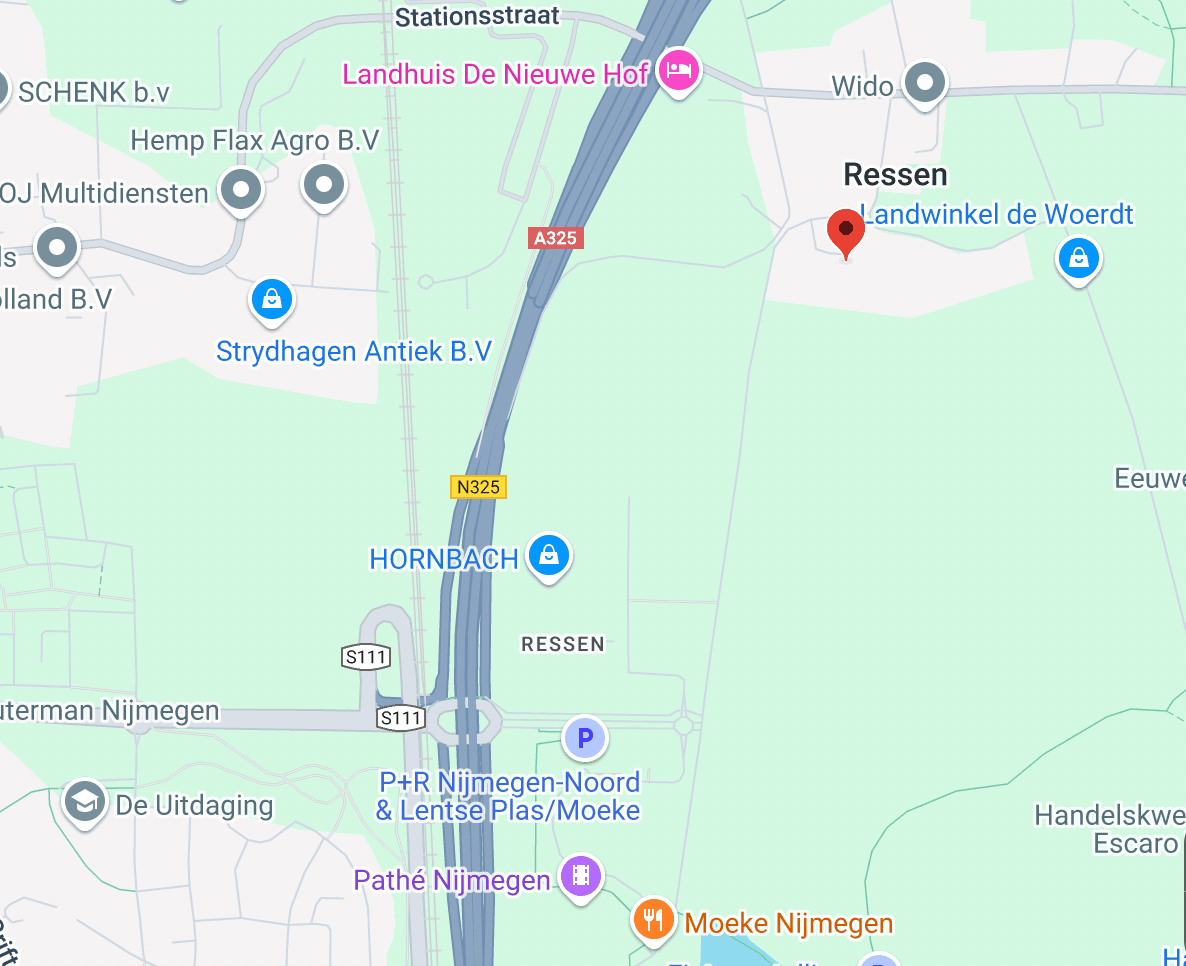1186x966 pixels.
Task: Select Moeke Nijmegen restaurant marker
Action: click(653, 917)
